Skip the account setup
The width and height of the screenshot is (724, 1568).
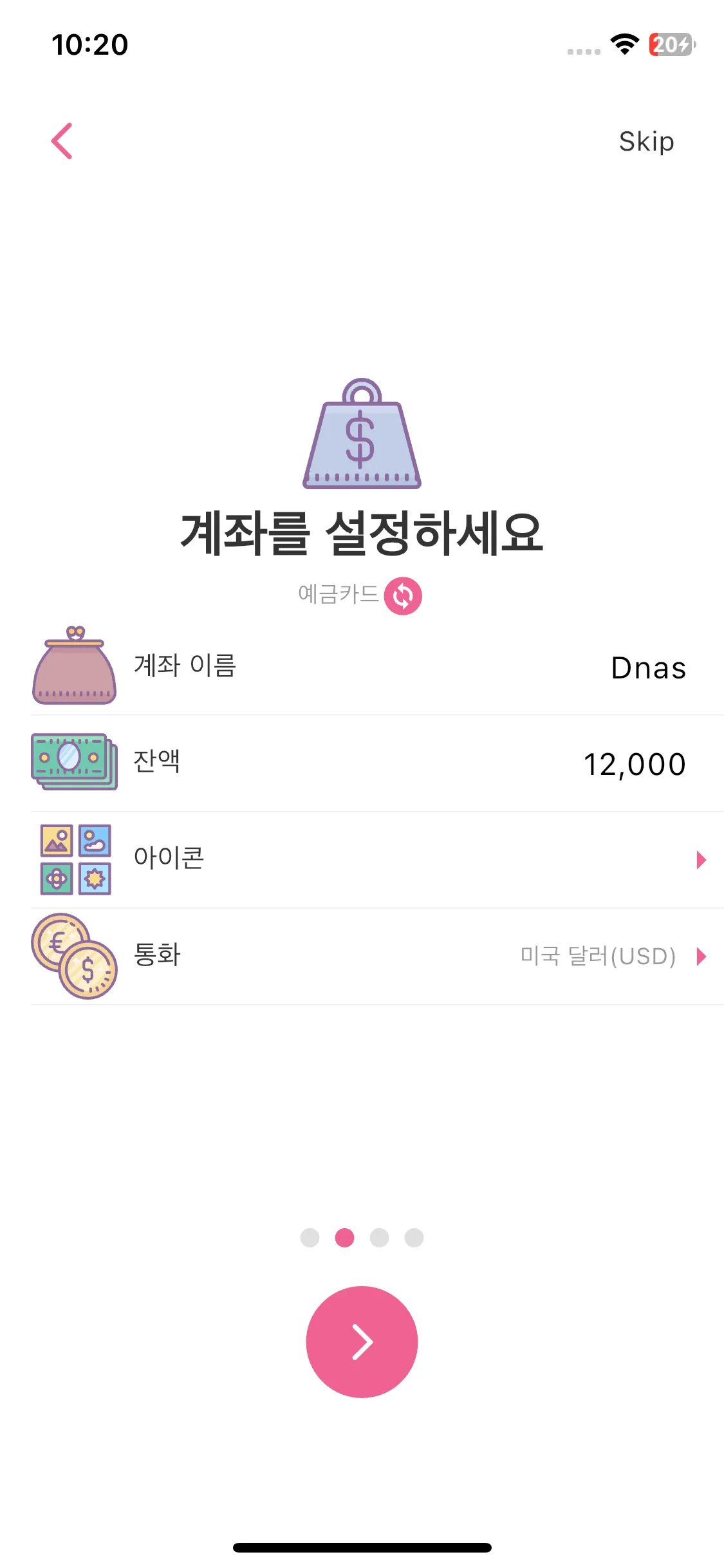[x=646, y=142]
